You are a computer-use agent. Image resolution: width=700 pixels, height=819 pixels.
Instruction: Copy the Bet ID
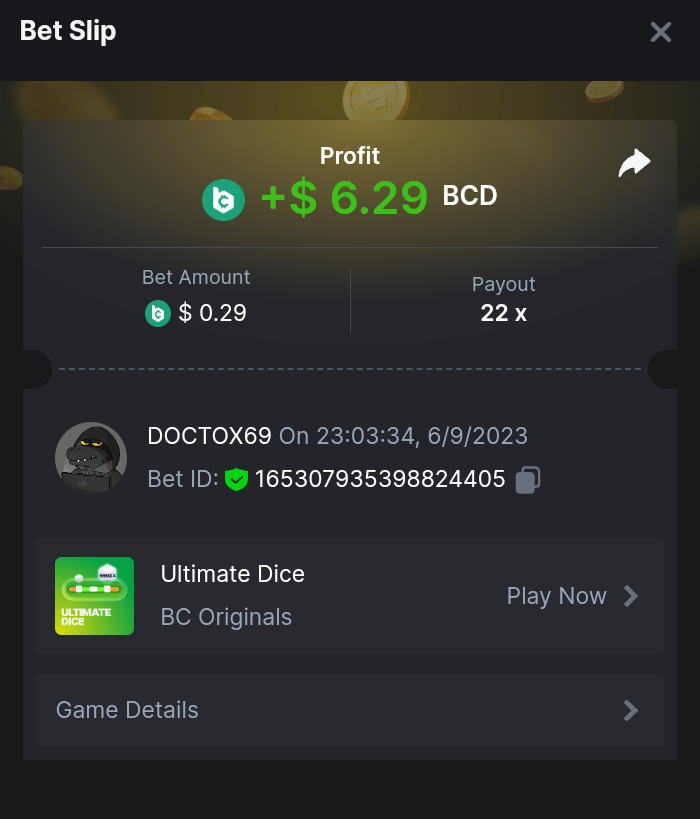point(528,480)
